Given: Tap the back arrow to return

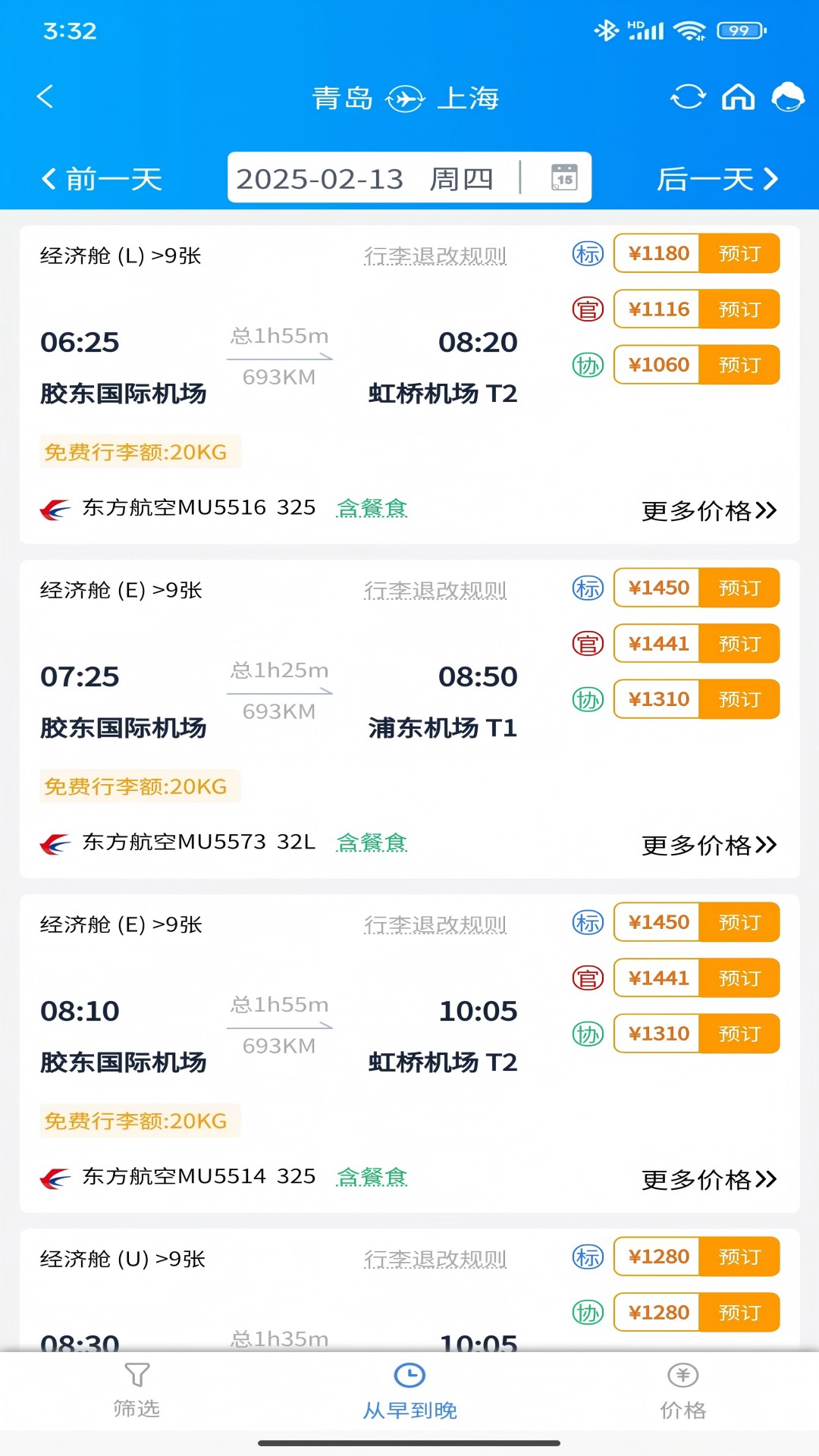Looking at the screenshot, I should click(x=45, y=97).
